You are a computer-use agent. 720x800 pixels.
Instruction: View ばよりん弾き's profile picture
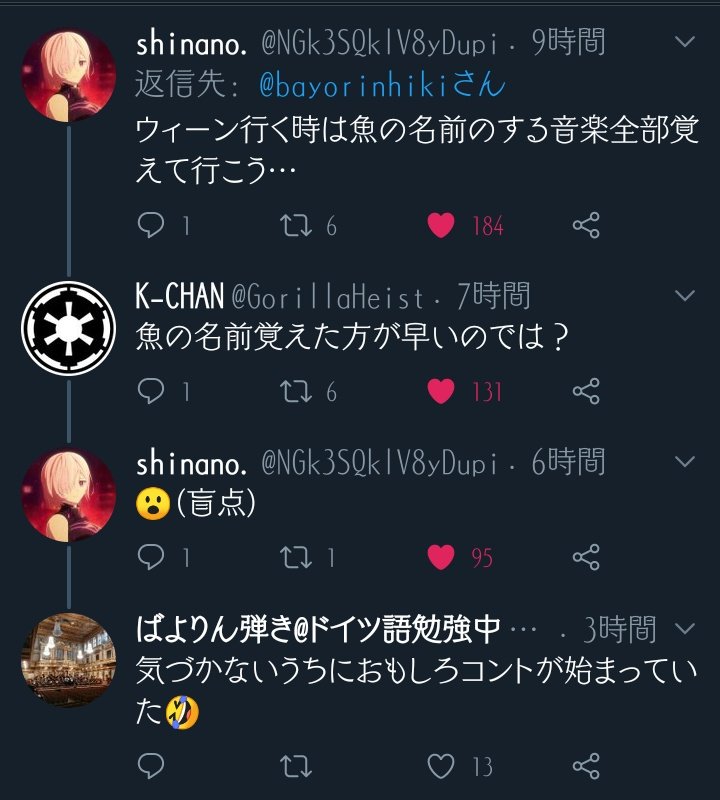69,659
